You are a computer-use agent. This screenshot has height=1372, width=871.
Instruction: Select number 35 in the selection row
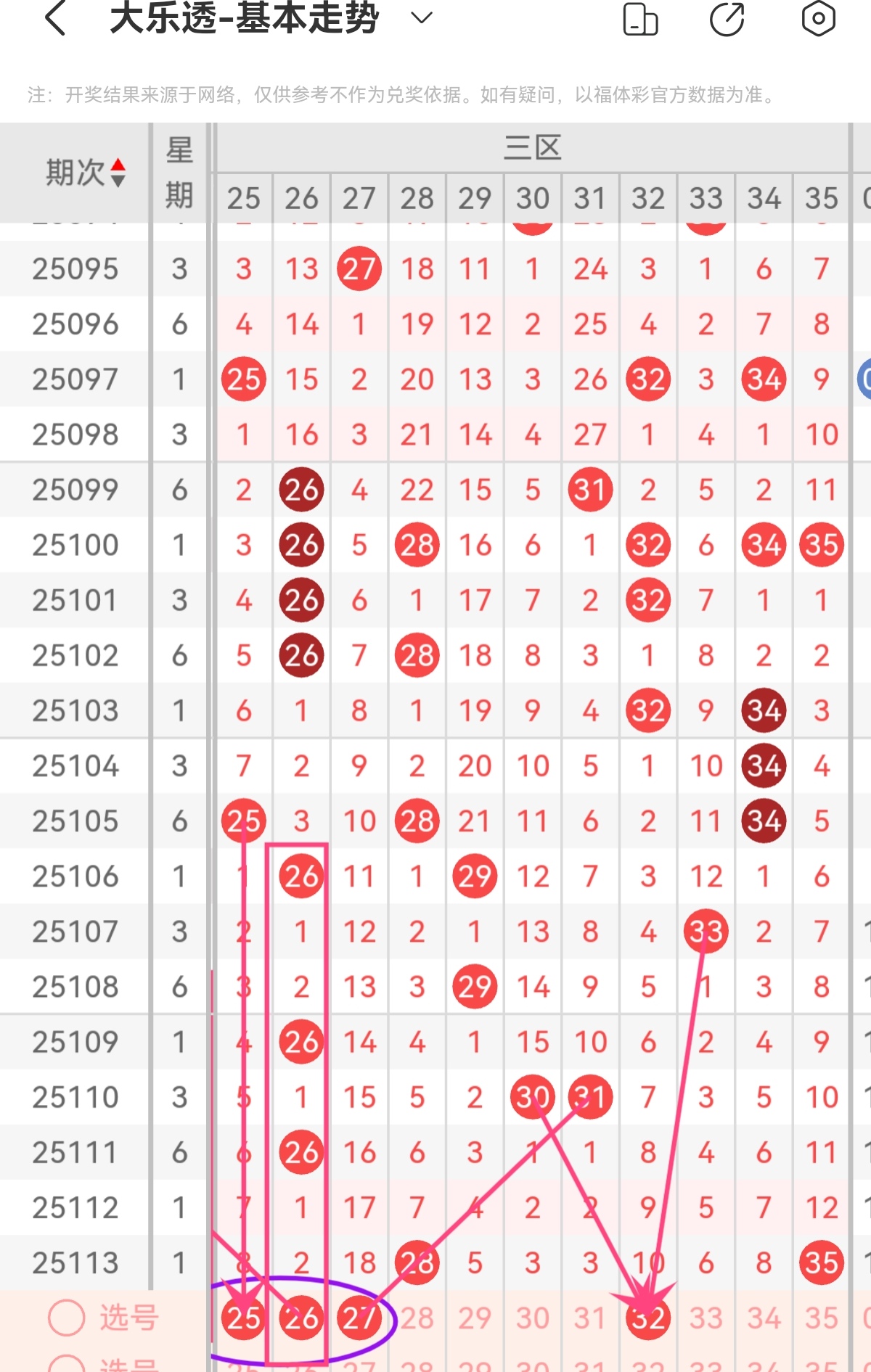(x=821, y=1318)
